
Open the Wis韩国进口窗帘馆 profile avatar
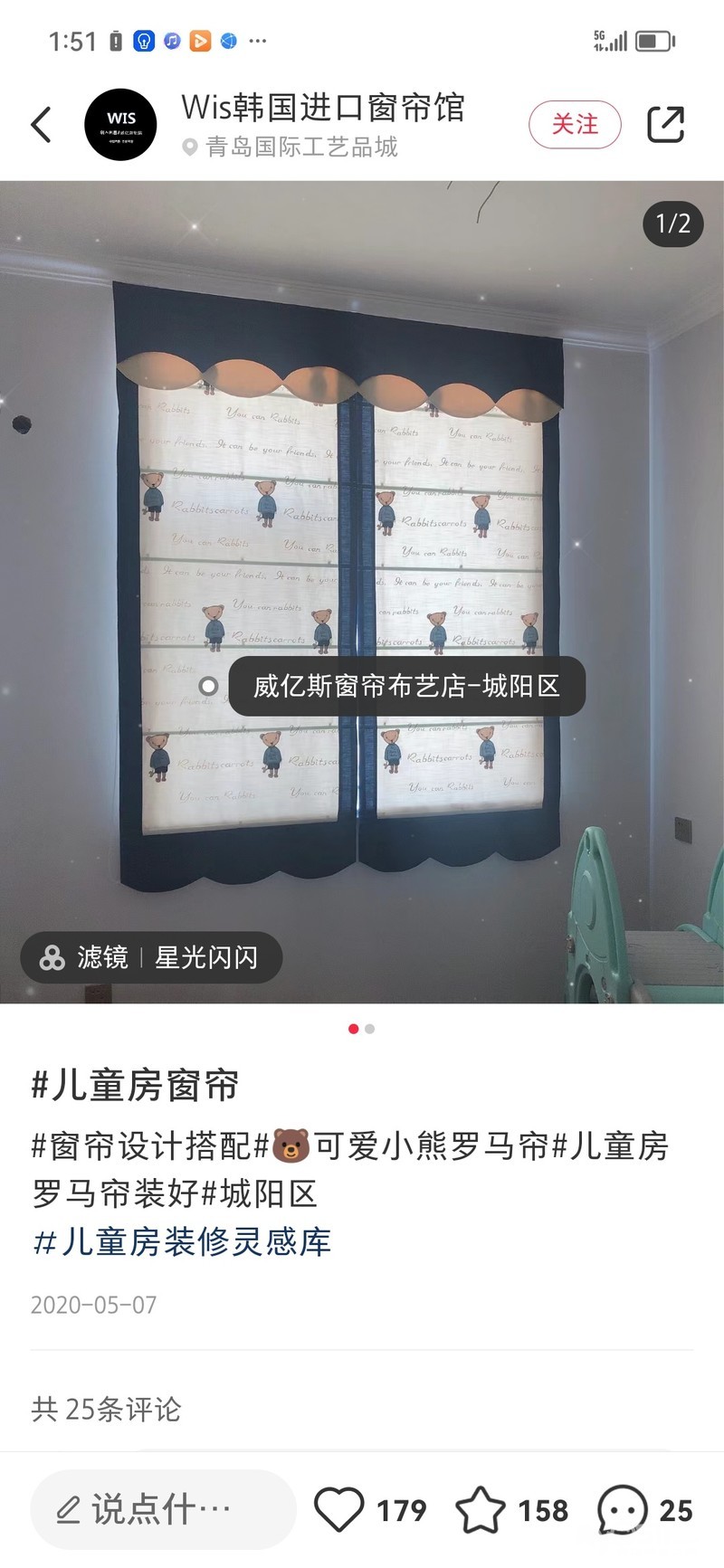pos(120,125)
